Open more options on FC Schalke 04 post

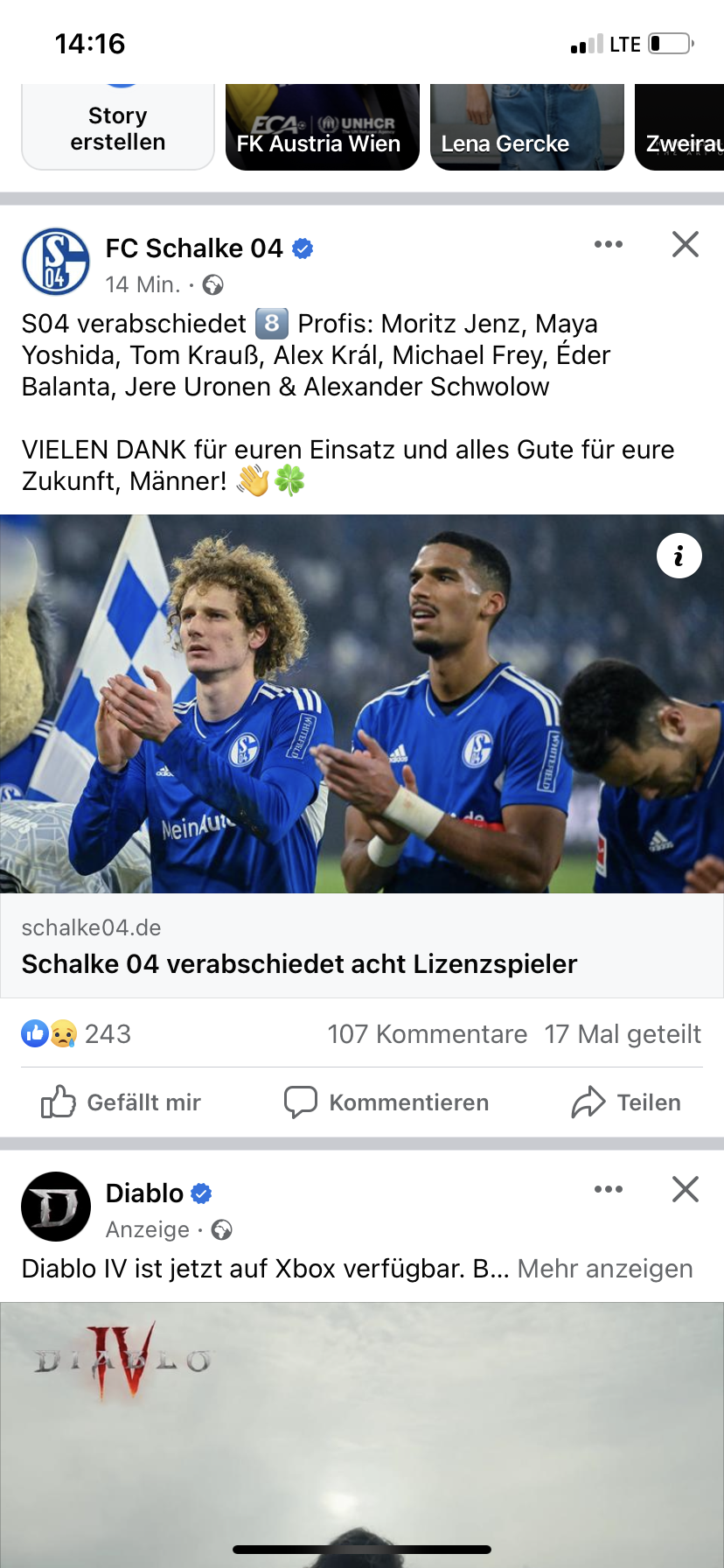pyautogui.click(x=609, y=244)
